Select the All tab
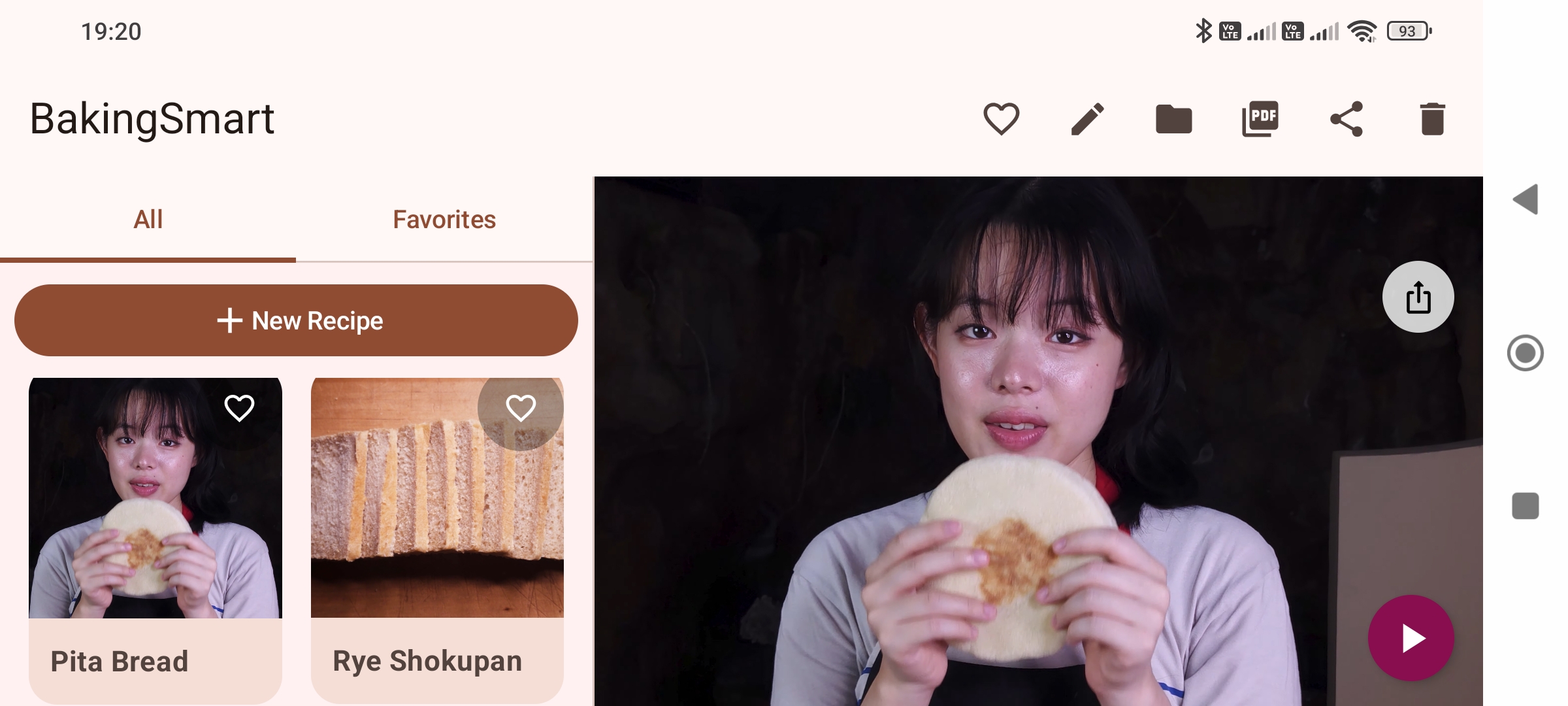The image size is (1568, 706). tap(148, 220)
